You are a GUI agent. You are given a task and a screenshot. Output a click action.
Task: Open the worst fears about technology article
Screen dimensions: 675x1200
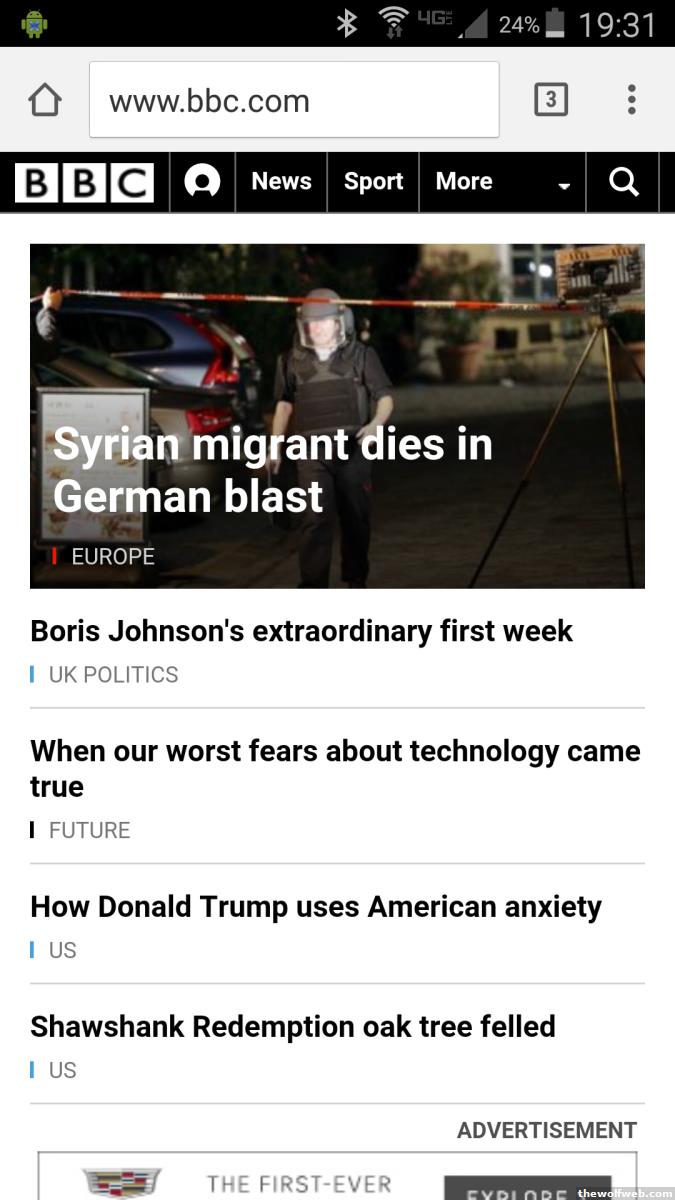[335, 768]
